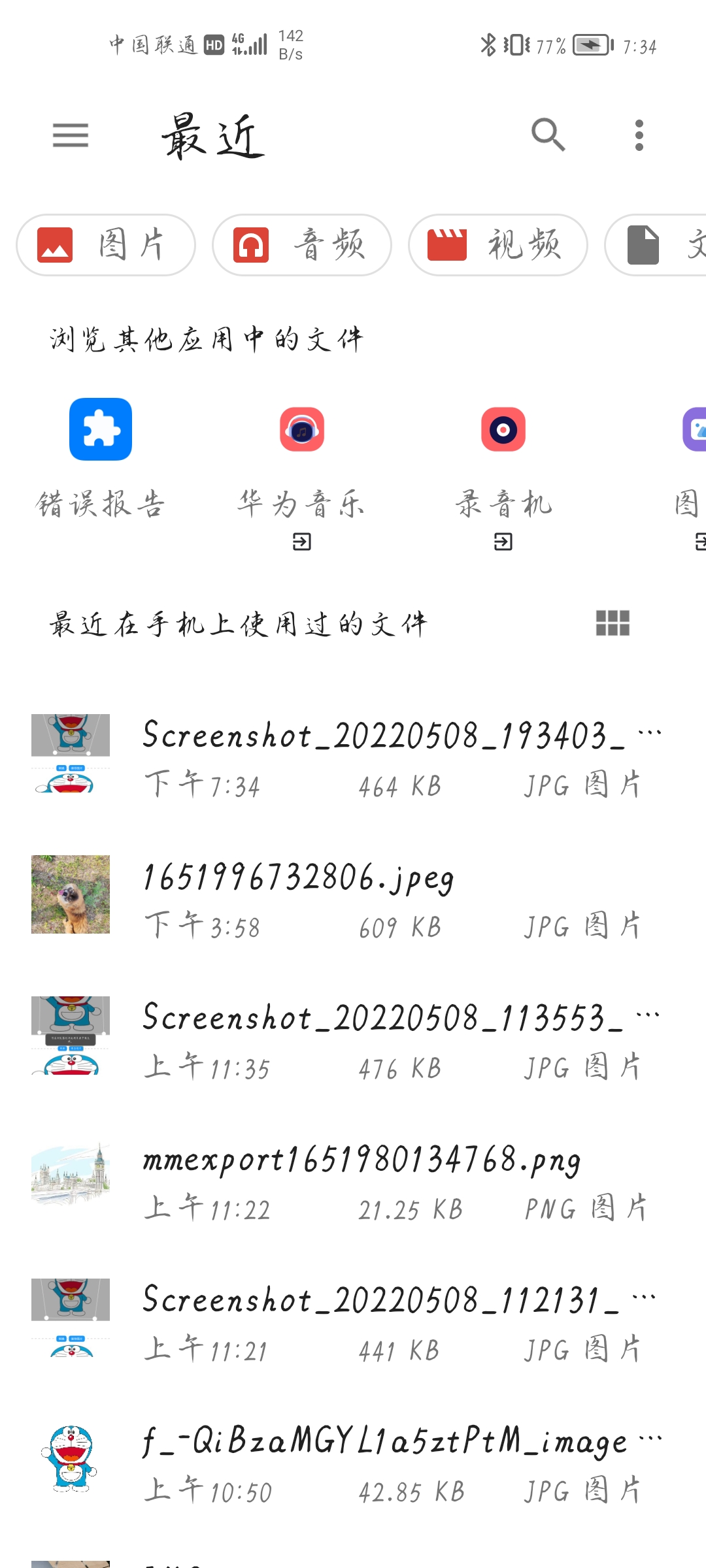
Task: Open the three-dot overflow menu
Action: [x=639, y=135]
